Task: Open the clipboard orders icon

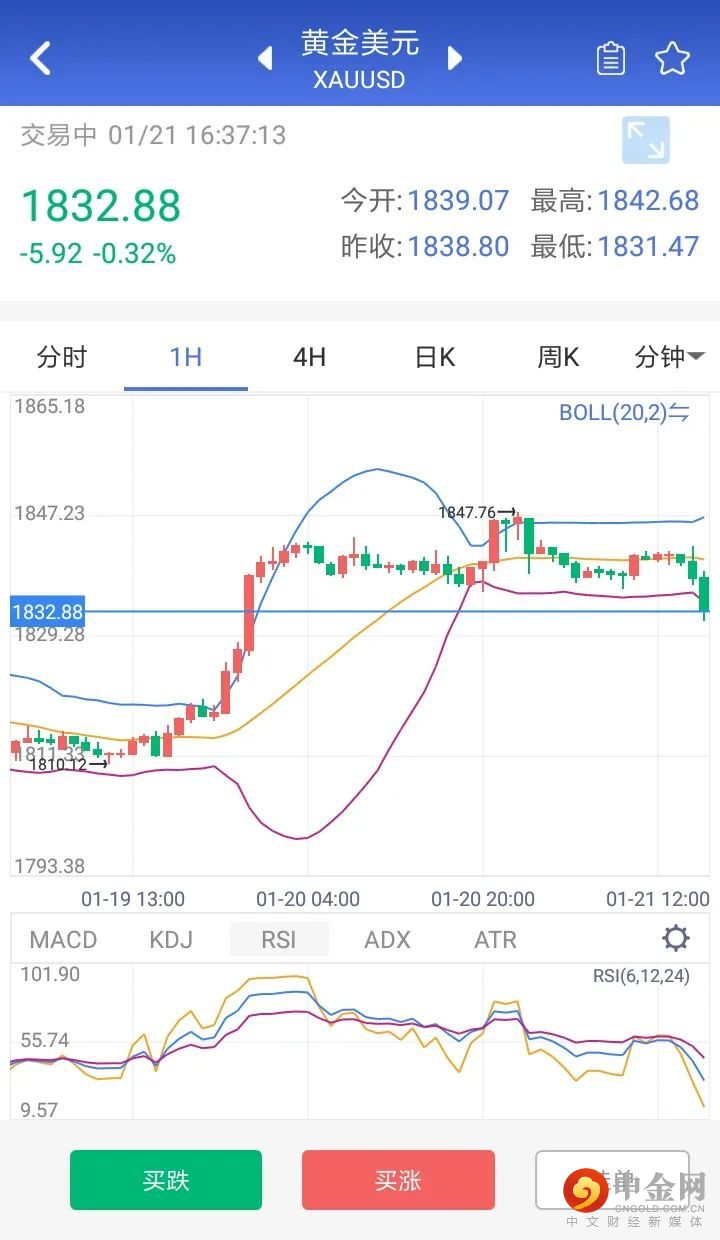Action: point(610,59)
